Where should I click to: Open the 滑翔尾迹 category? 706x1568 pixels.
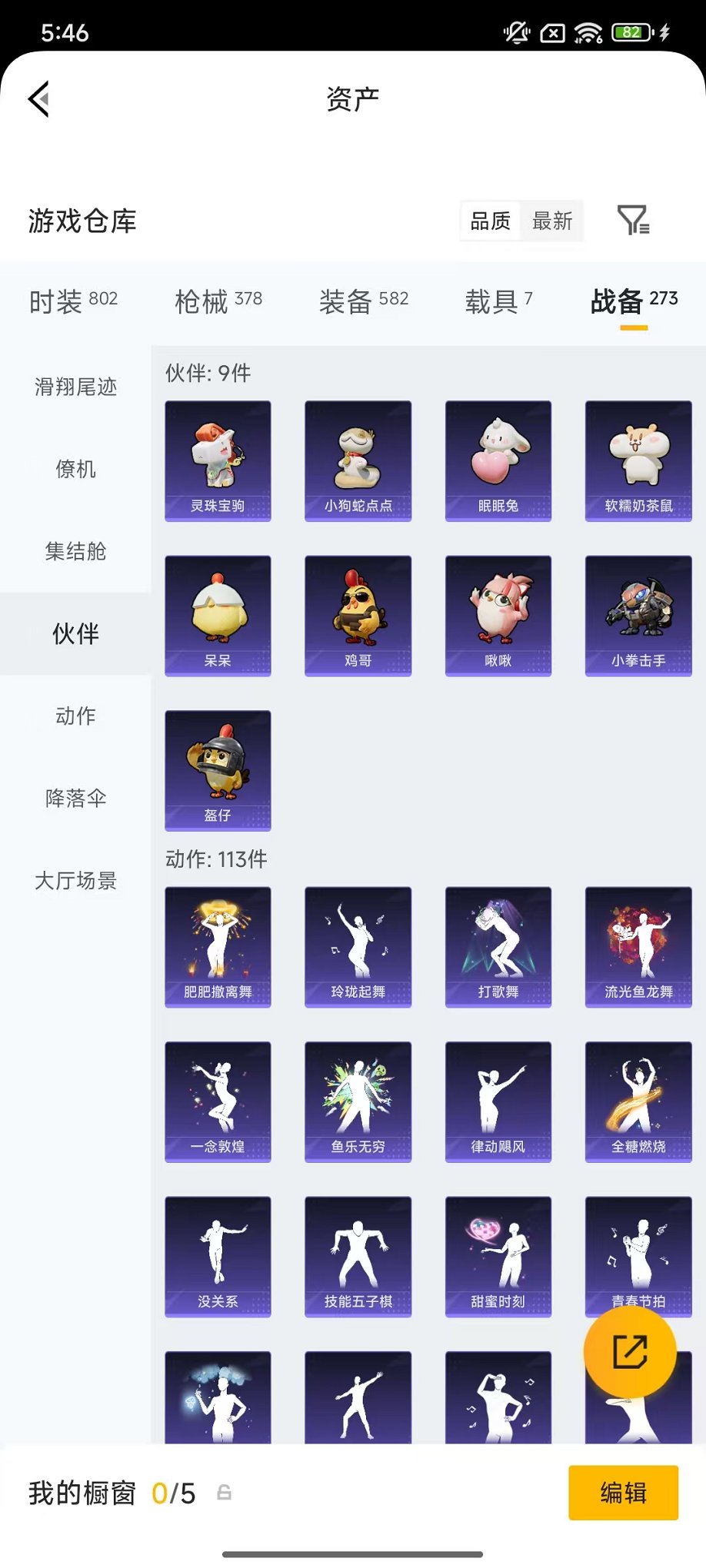coord(75,388)
